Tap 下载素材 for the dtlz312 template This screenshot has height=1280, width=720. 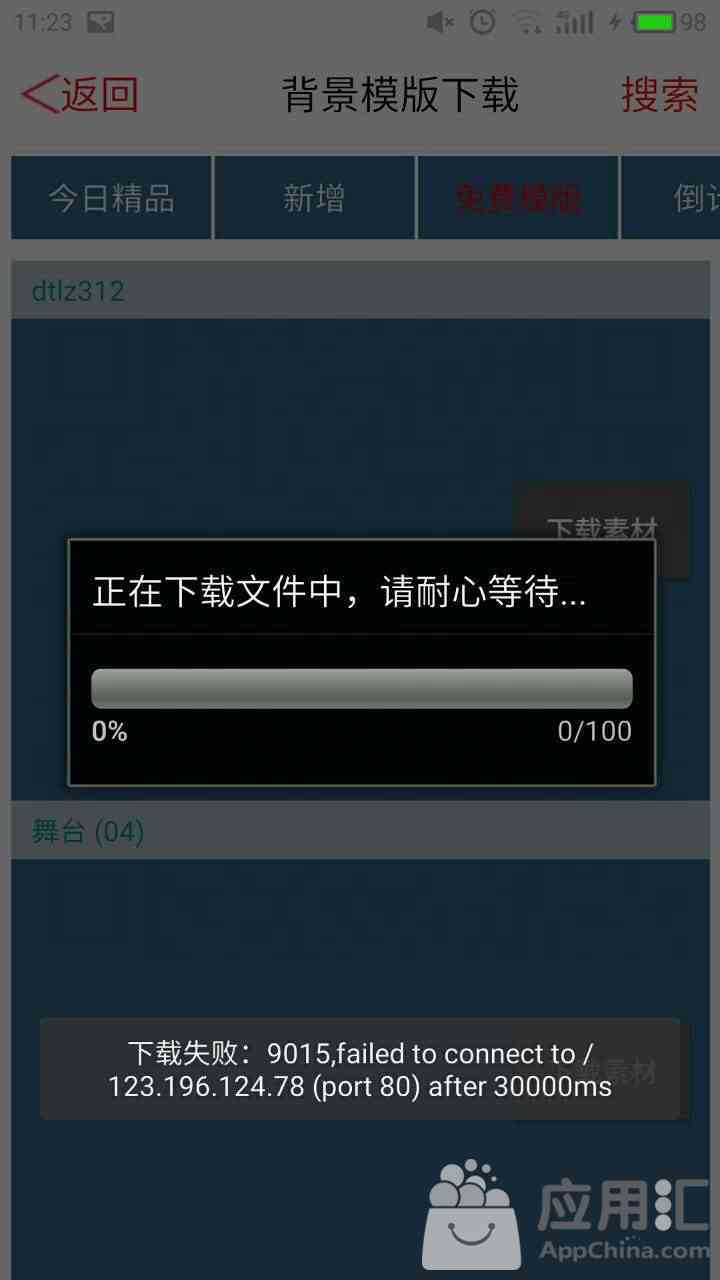[x=602, y=528]
